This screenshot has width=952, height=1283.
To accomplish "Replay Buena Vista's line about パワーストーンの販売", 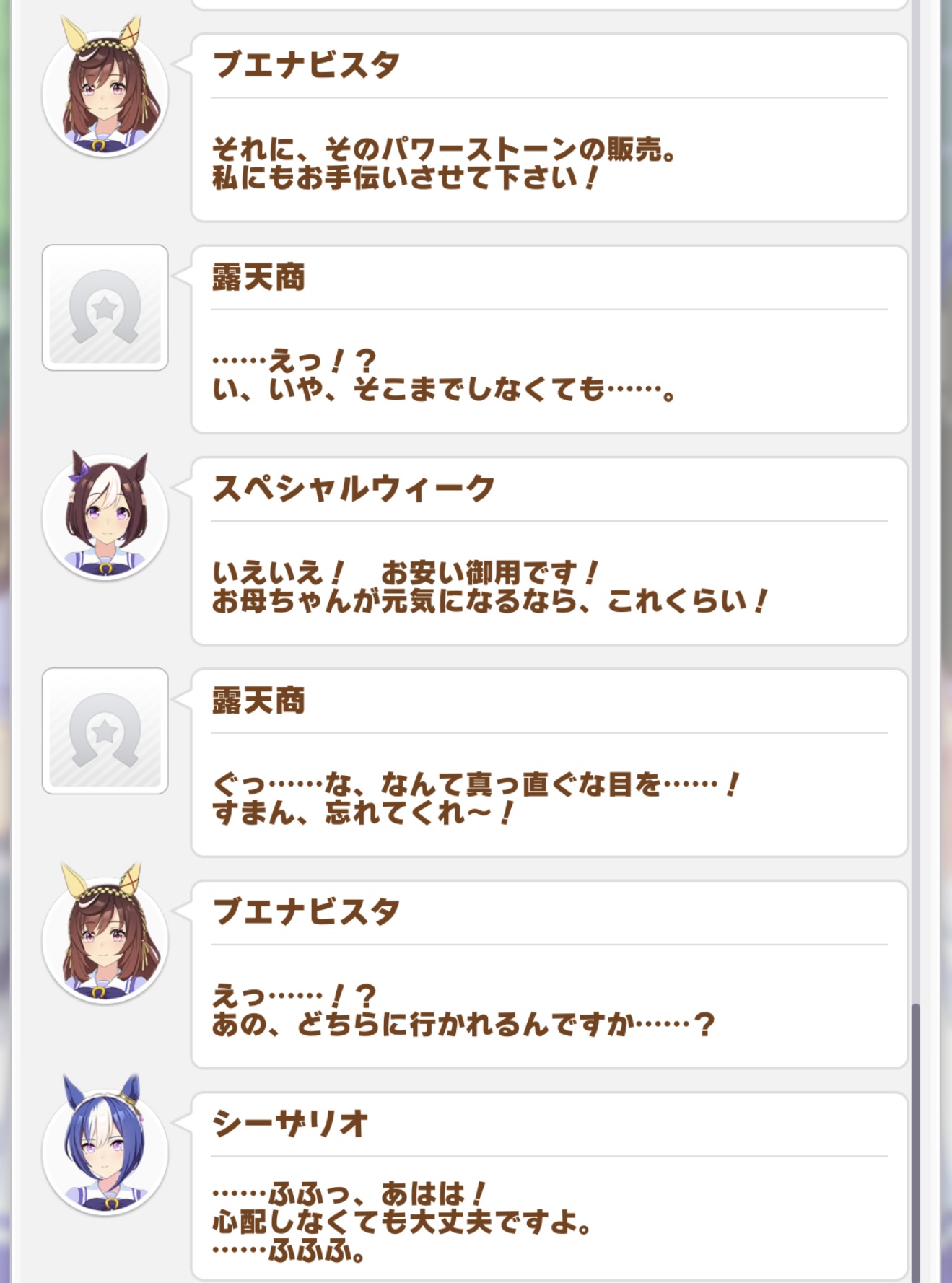I will [549, 128].
